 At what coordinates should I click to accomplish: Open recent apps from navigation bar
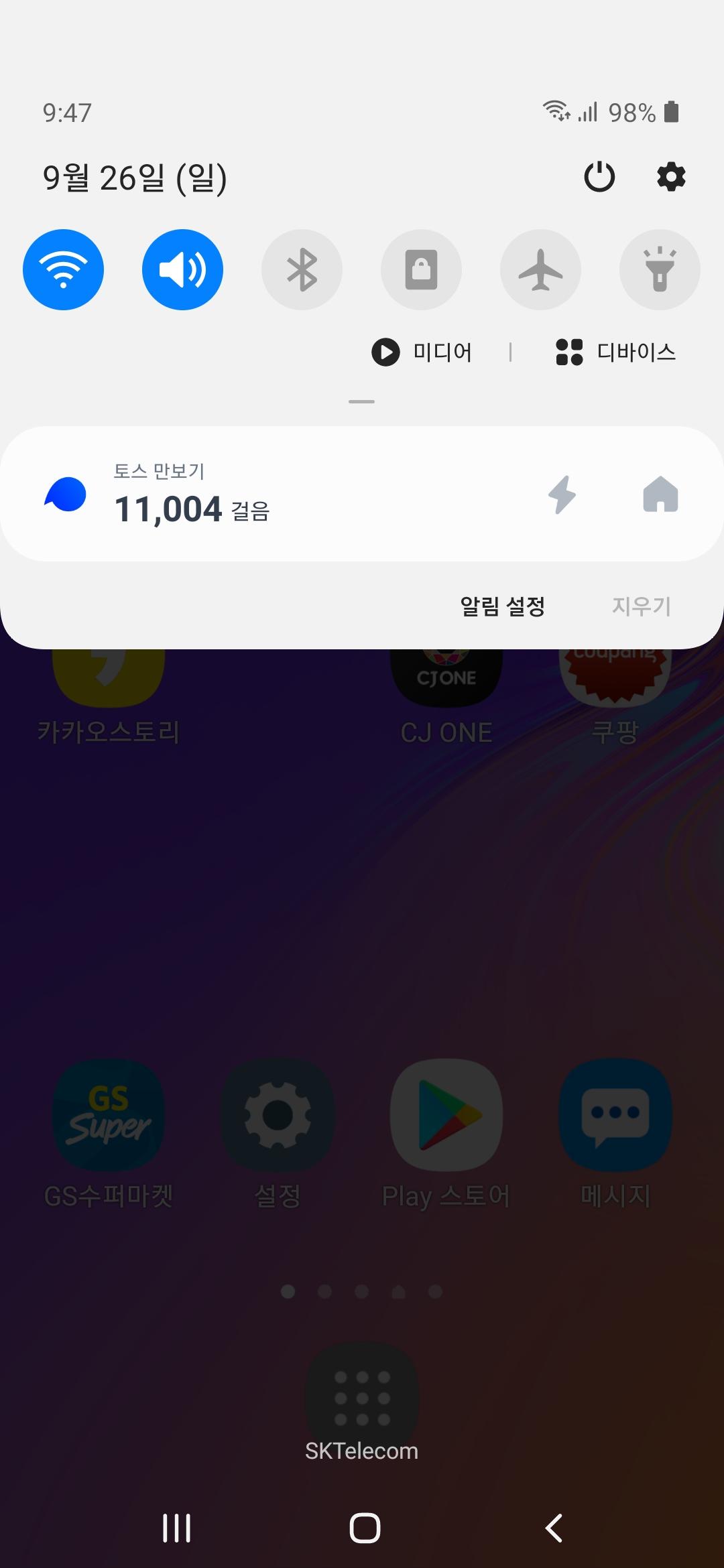click(177, 1528)
